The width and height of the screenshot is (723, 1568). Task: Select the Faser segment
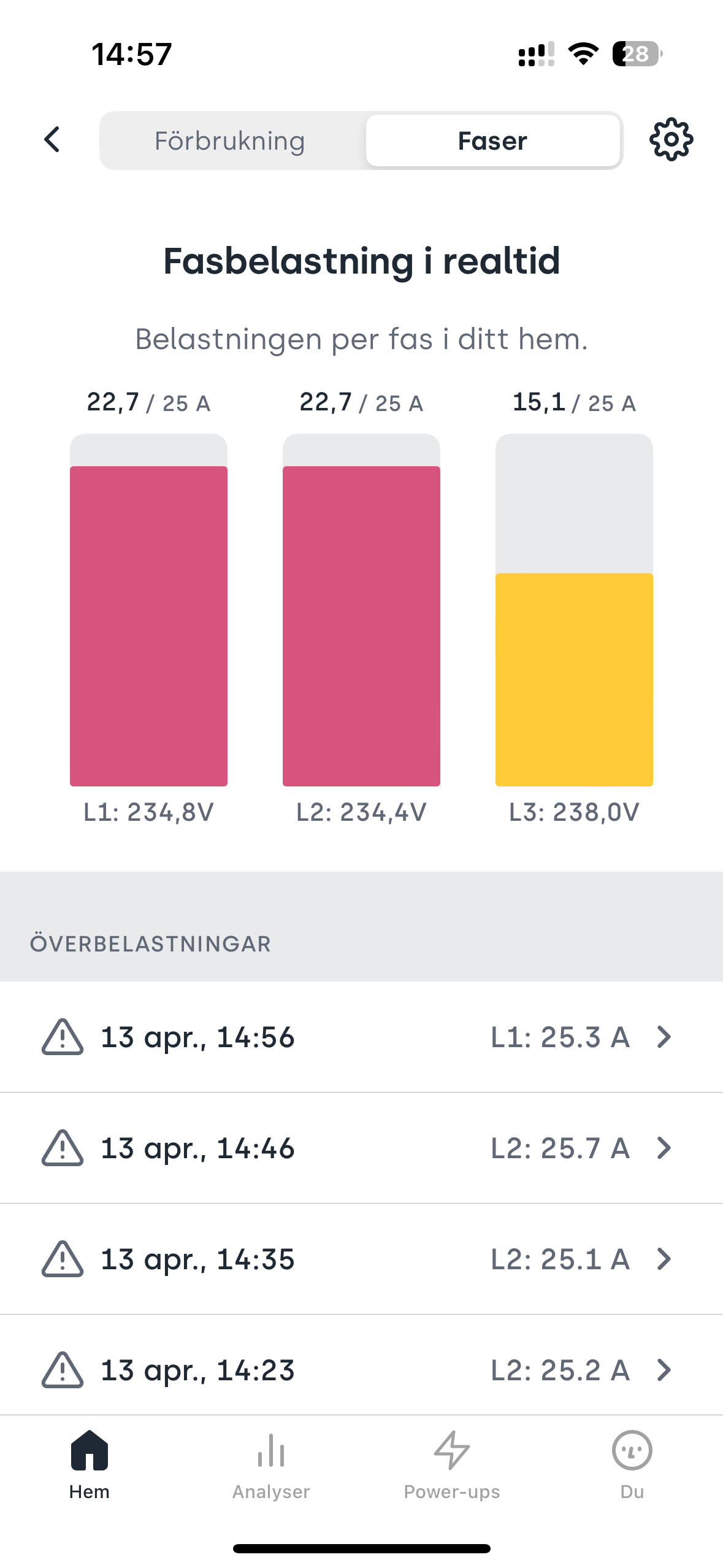click(492, 140)
